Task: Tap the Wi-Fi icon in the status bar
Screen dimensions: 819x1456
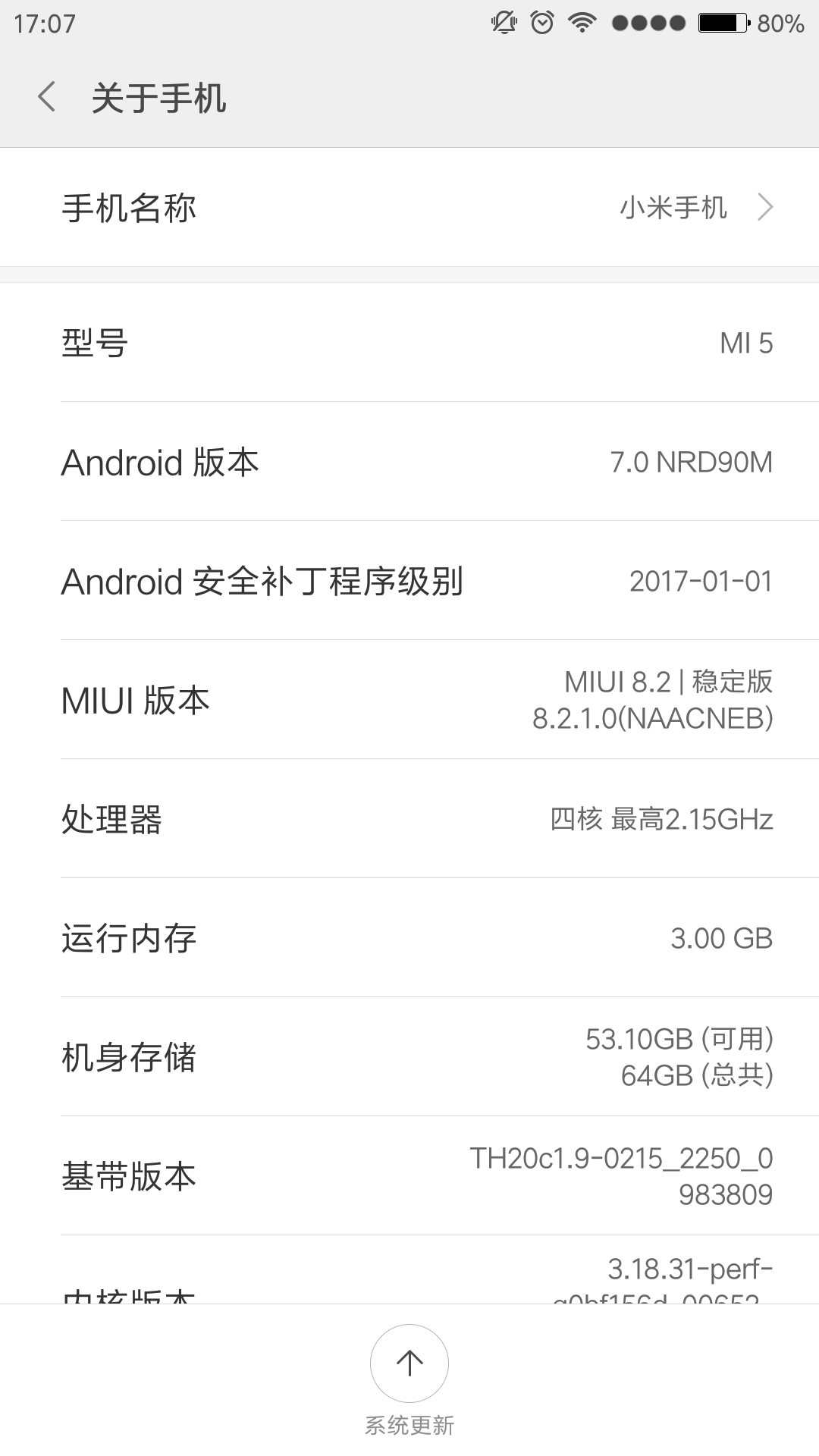Action: coord(582,22)
